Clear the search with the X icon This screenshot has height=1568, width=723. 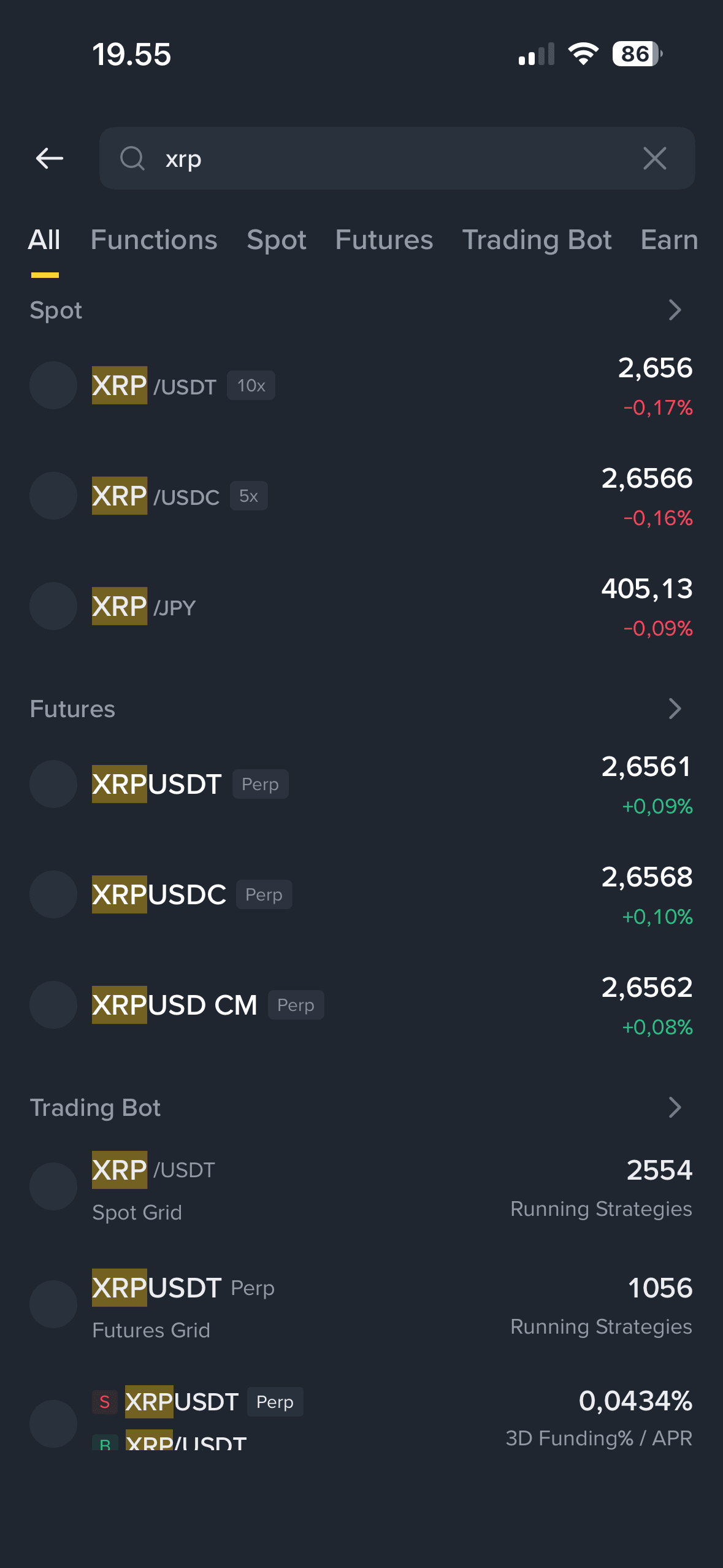coord(654,158)
